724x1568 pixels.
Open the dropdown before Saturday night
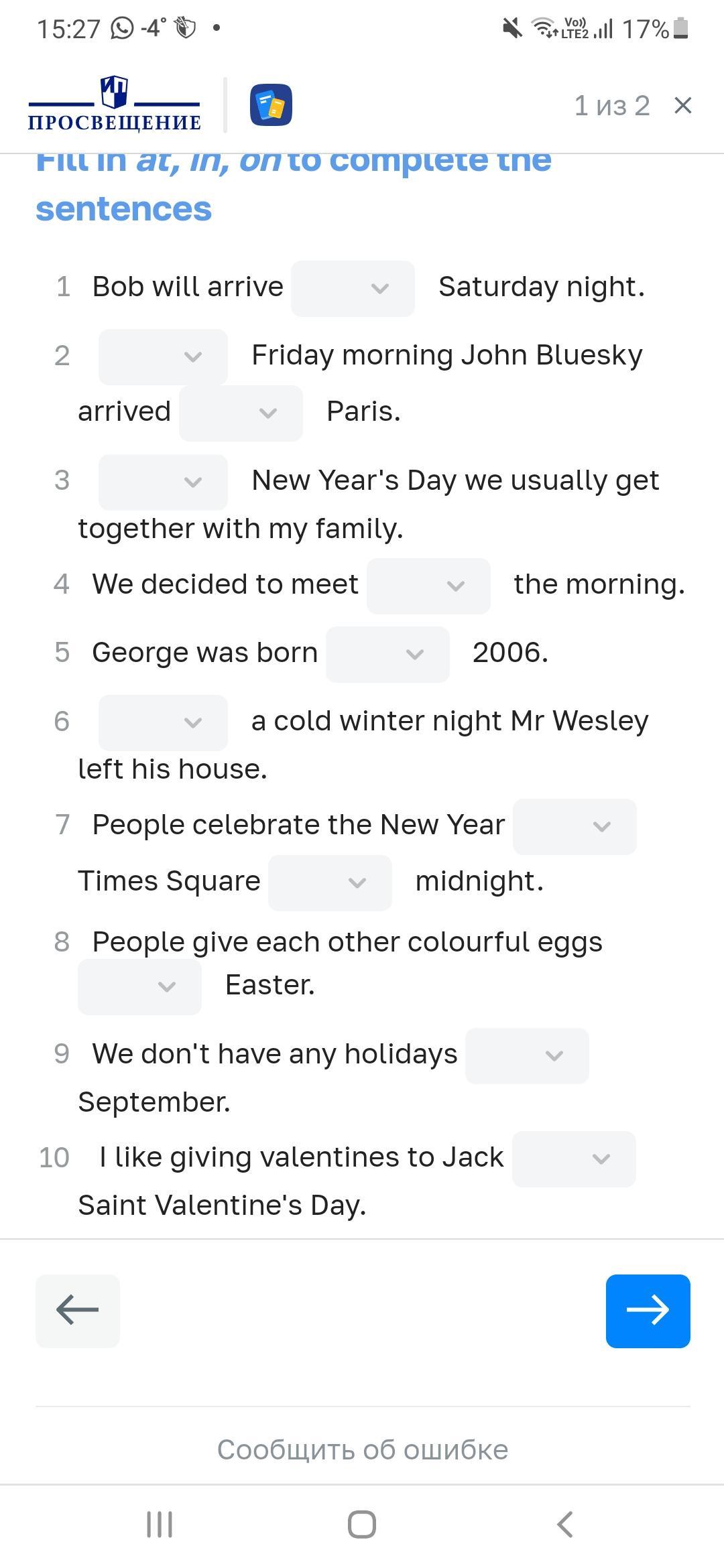(353, 288)
